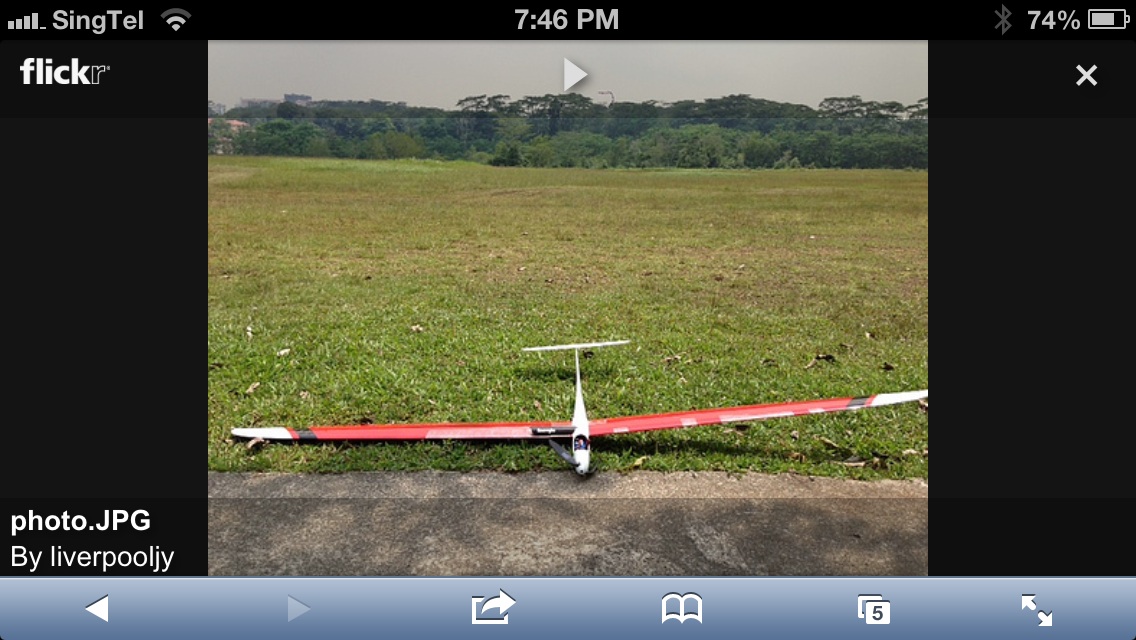Open the Safari share menu
The image size is (1136, 640).
(x=493, y=608)
